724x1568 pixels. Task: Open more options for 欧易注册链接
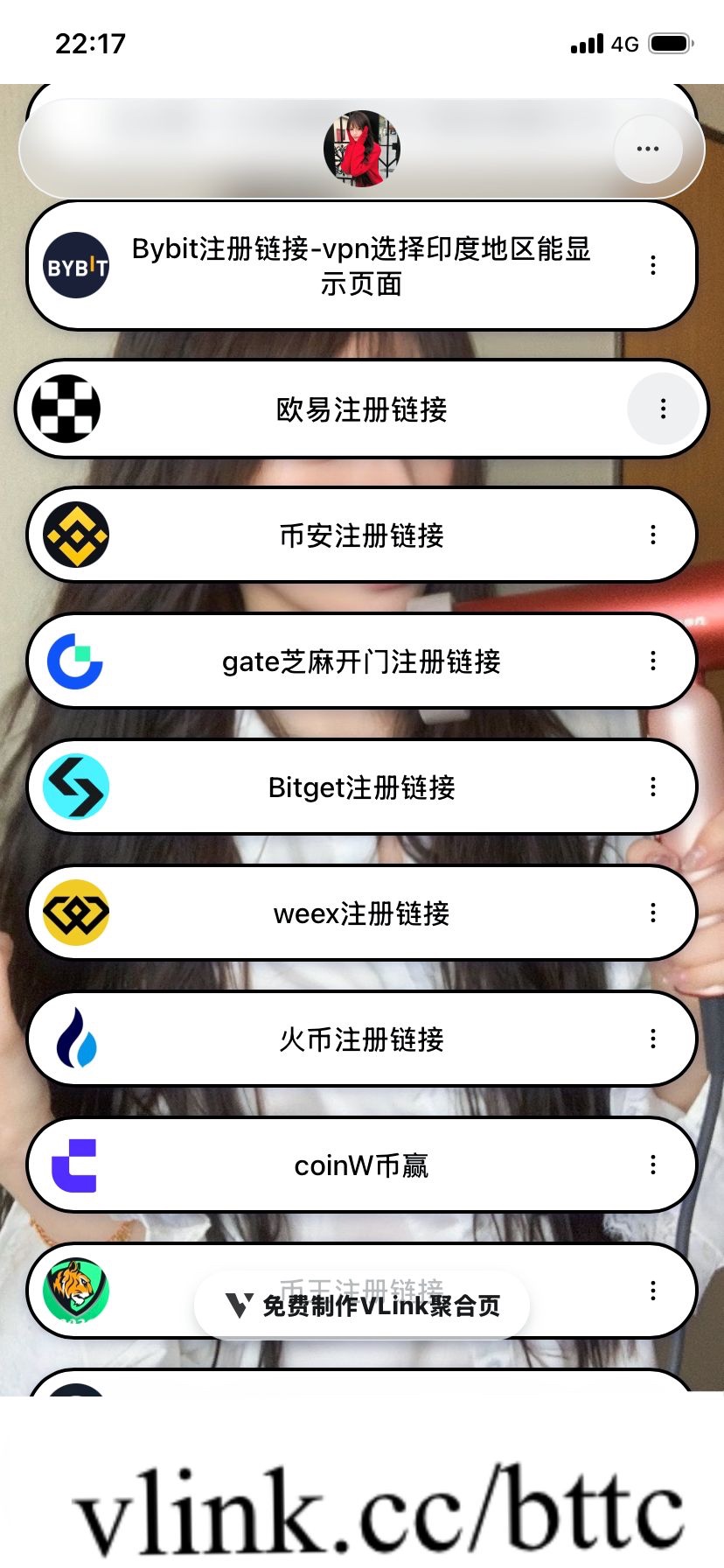663,409
